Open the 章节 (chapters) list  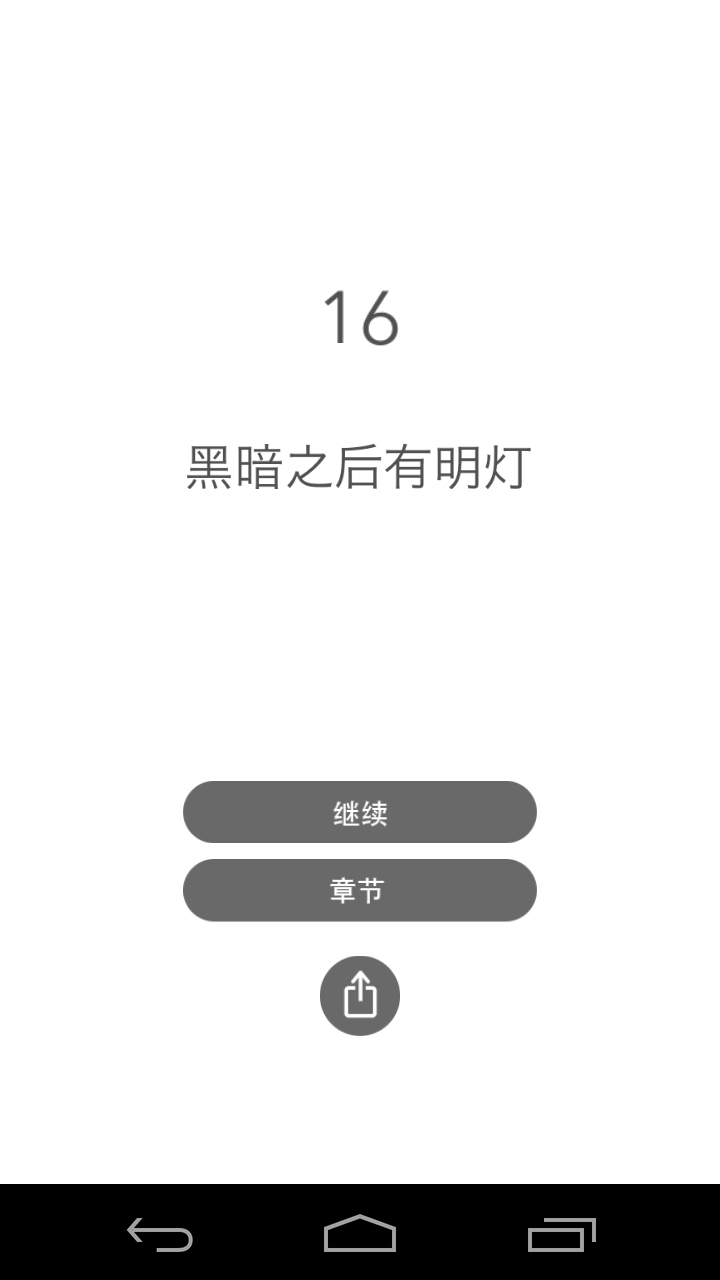[x=360, y=890]
